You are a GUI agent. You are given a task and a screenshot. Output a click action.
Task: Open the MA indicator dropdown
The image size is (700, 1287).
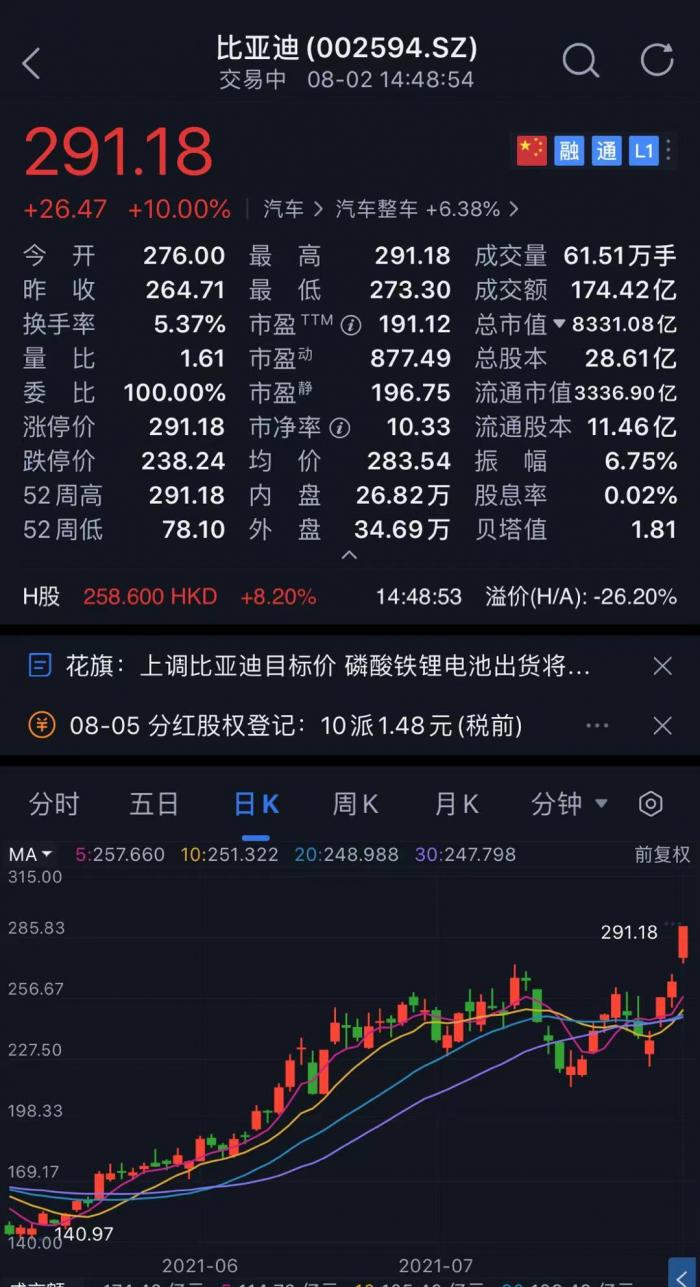(x=30, y=855)
